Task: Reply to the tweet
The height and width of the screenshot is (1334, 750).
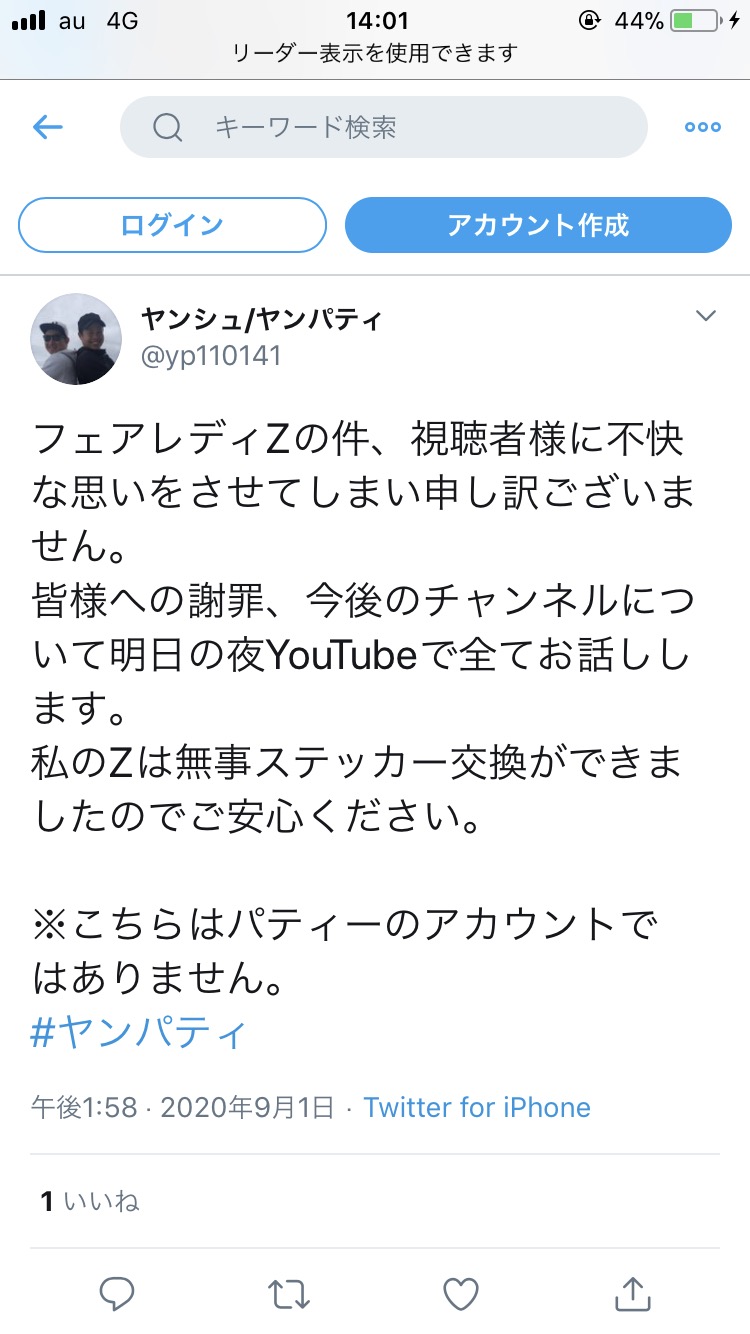Action: tap(117, 1294)
